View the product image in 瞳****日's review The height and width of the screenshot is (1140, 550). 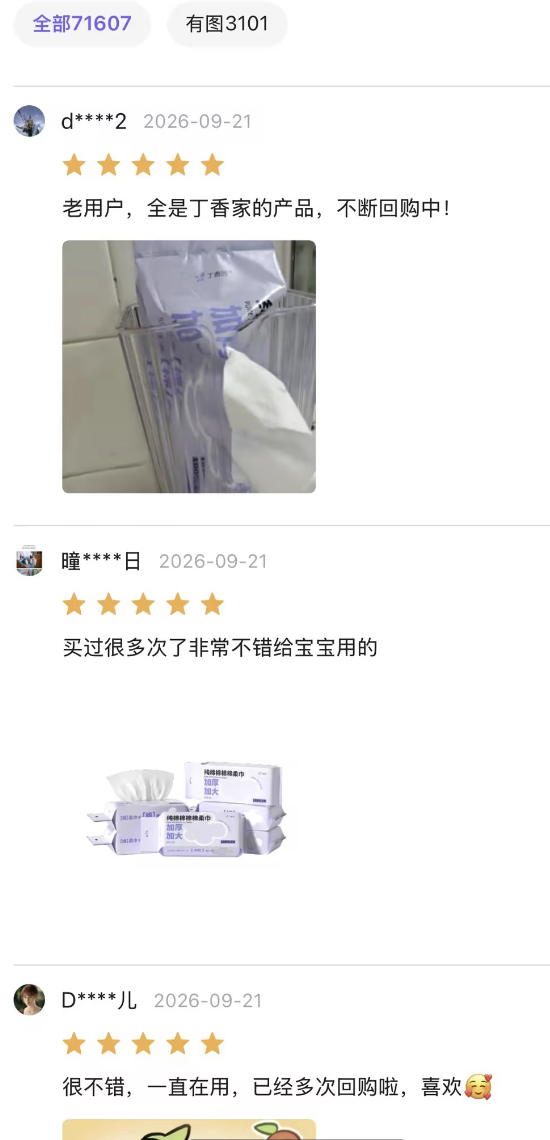pyautogui.click(x=189, y=806)
